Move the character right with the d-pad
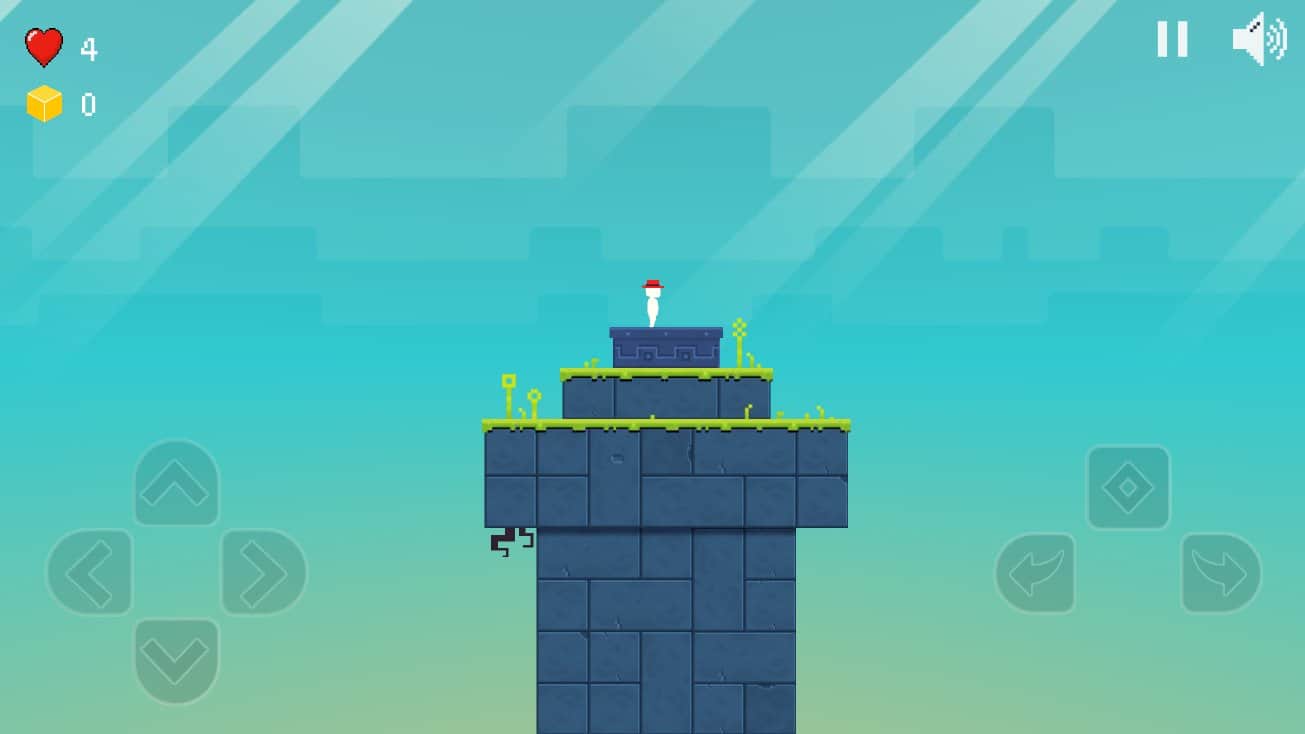 [x=263, y=572]
